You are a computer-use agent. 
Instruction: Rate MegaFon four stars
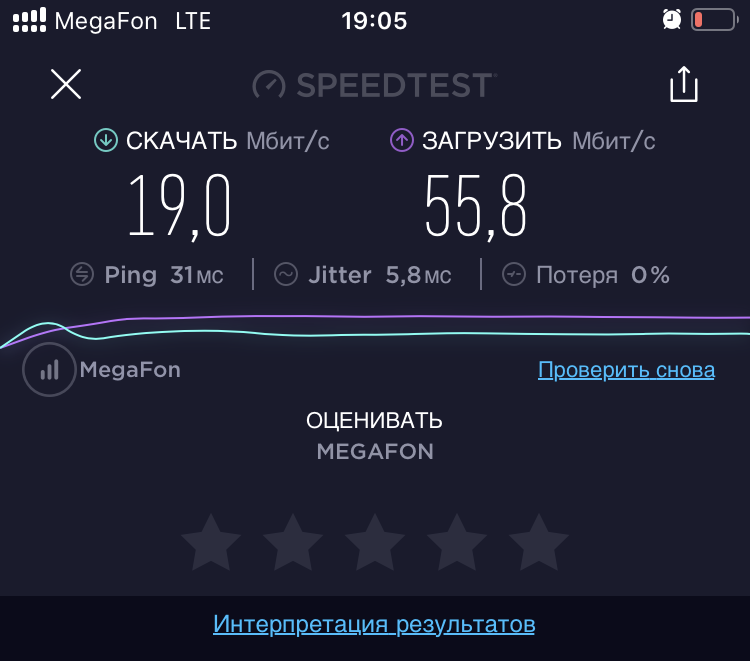[457, 542]
